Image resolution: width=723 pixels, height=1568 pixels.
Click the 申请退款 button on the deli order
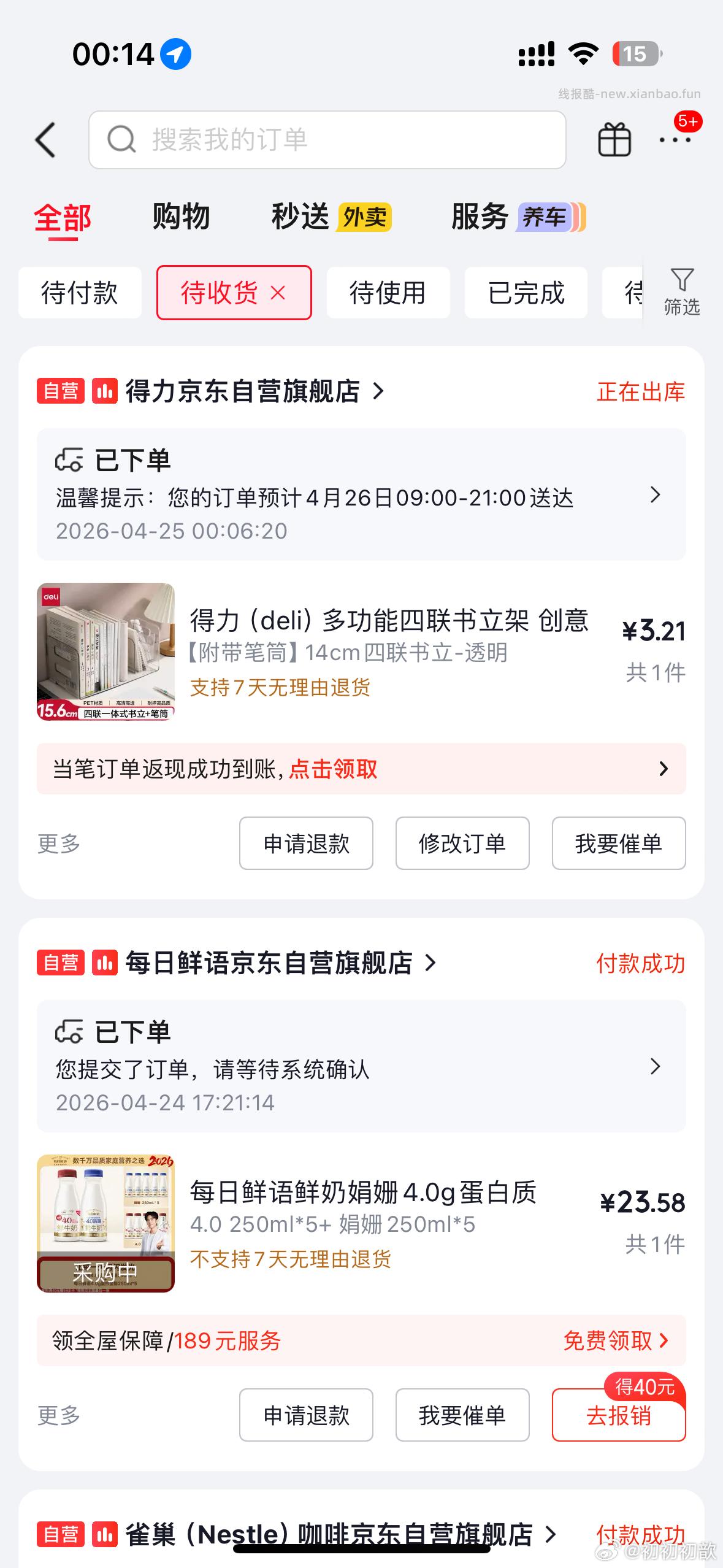tap(306, 844)
